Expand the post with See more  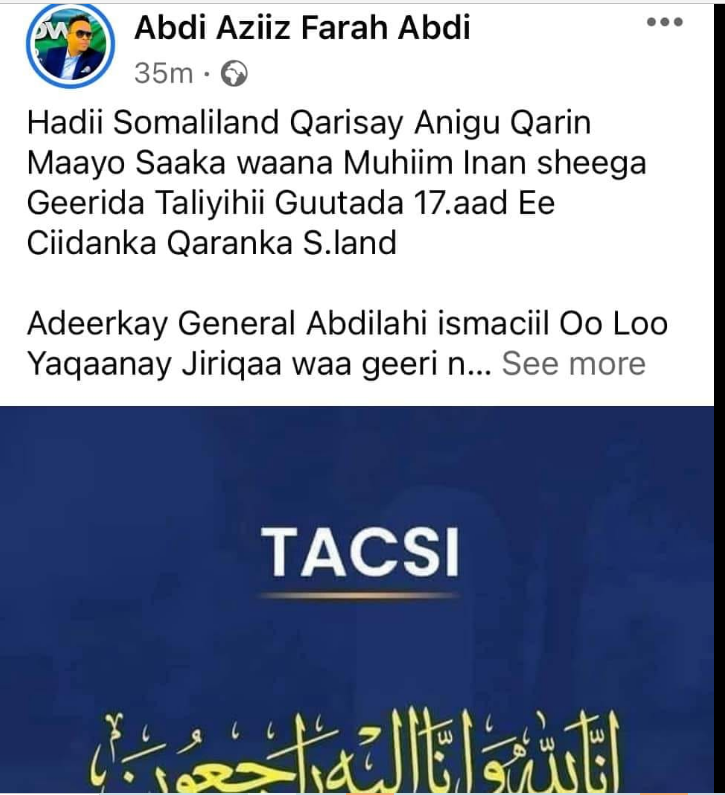573,363
